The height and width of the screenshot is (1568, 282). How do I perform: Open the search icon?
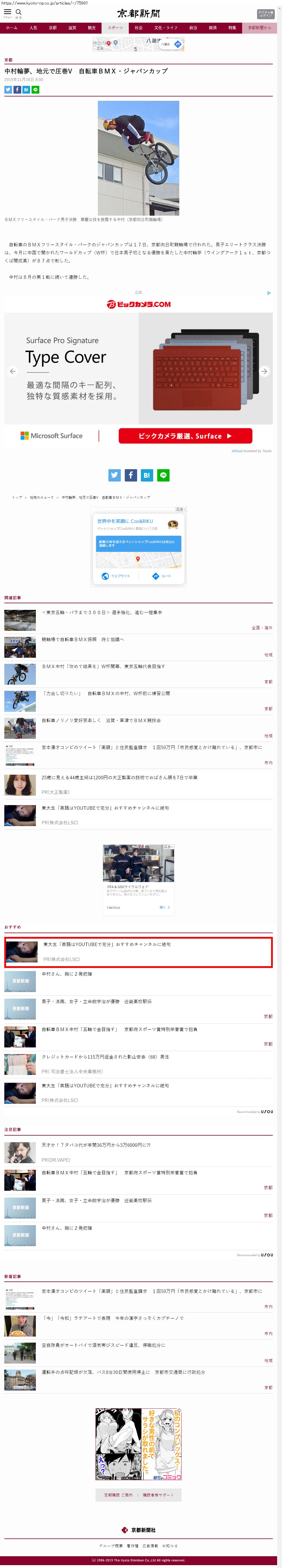click(x=18, y=12)
